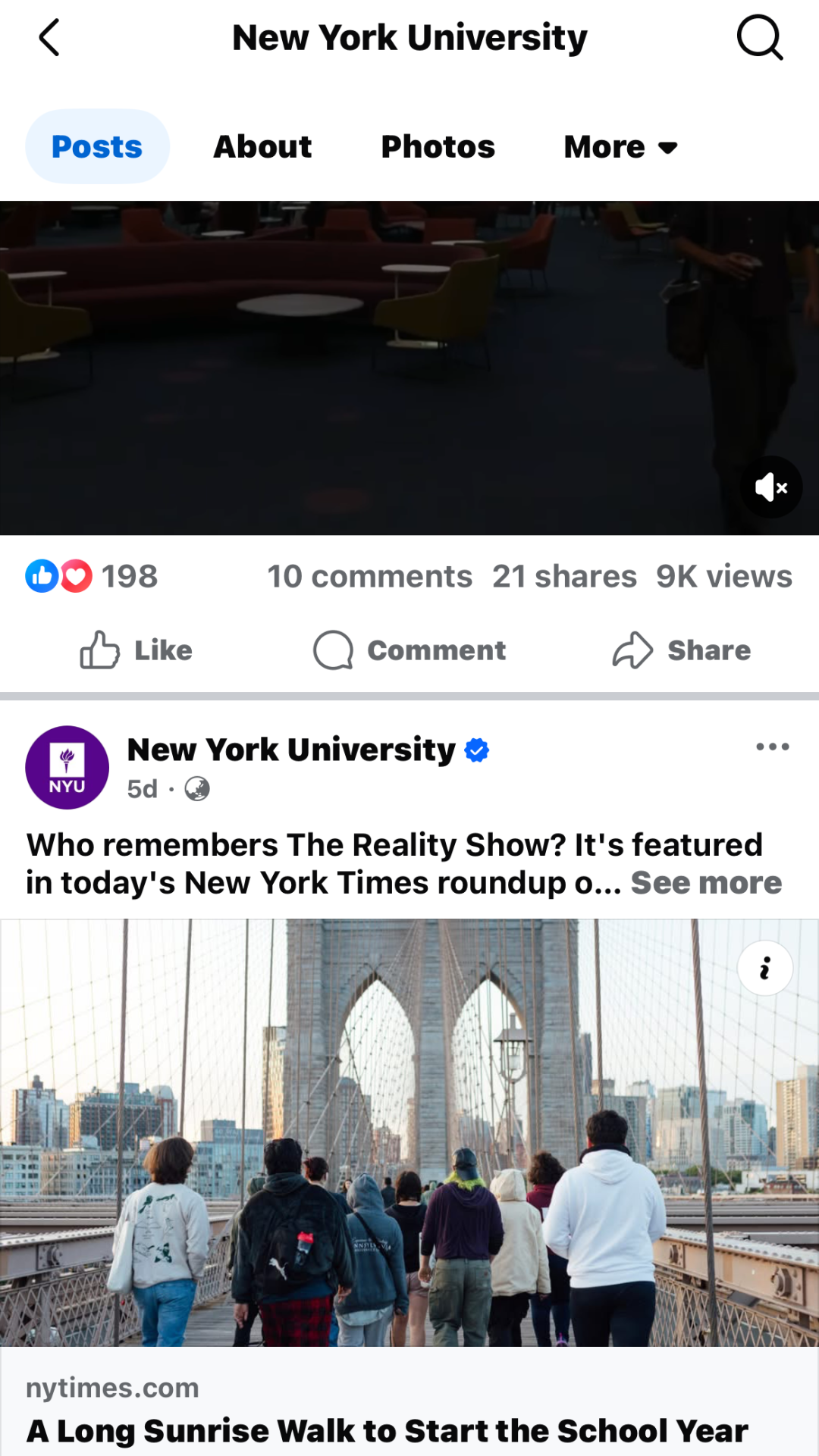Screen dimensions: 819x1456
Task: Comment on the video post
Action: point(409,650)
